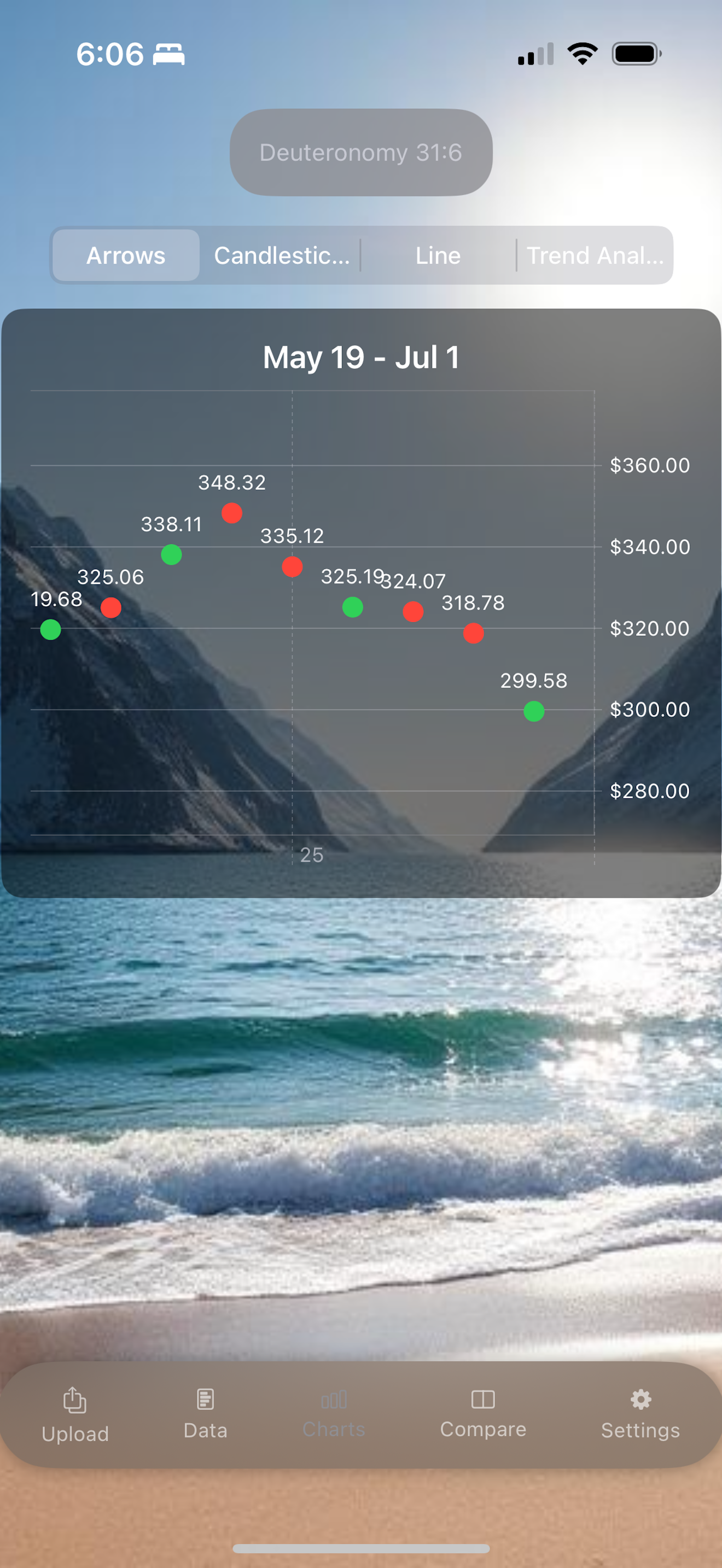The height and width of the screenshot is (1568, 722).
Task: Tap the Deuteronomy 31:6 button
Action: click(x=361, y=152)
